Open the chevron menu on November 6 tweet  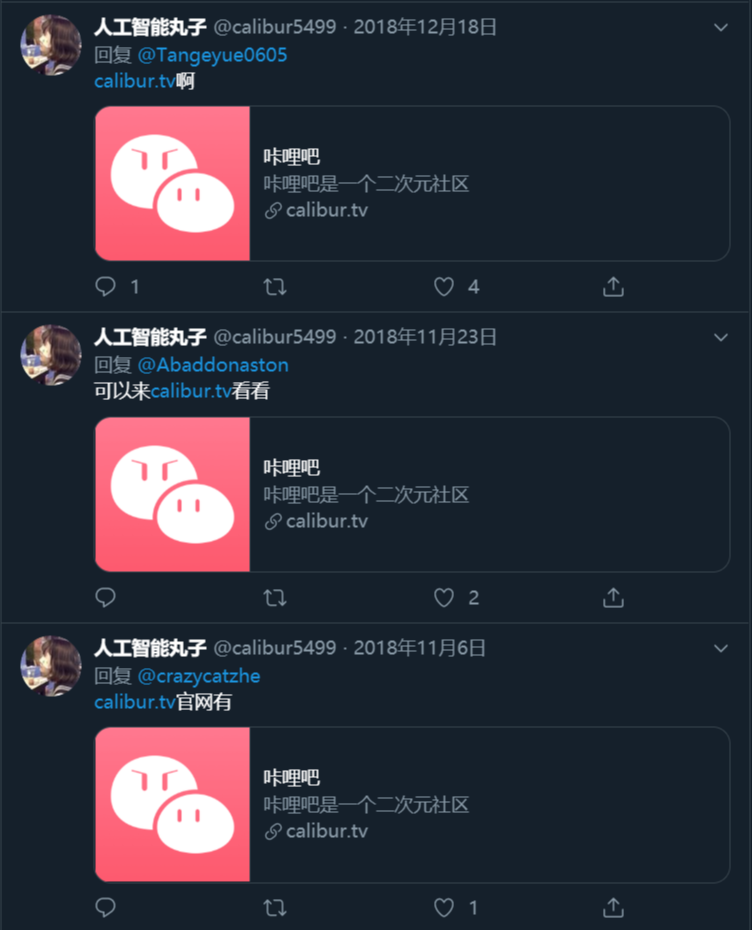pos(721,649)
